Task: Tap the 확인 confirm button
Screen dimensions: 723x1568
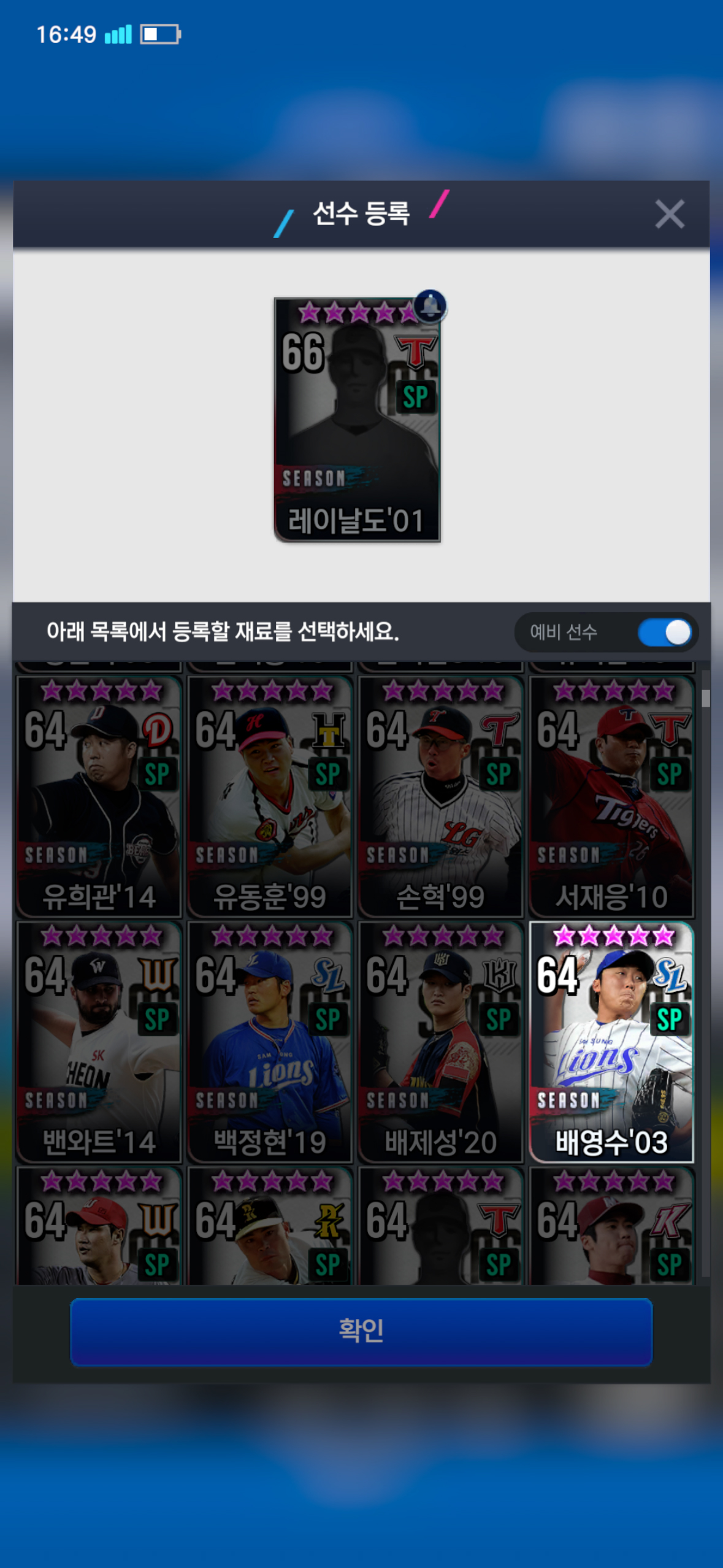Action: 361,1331
